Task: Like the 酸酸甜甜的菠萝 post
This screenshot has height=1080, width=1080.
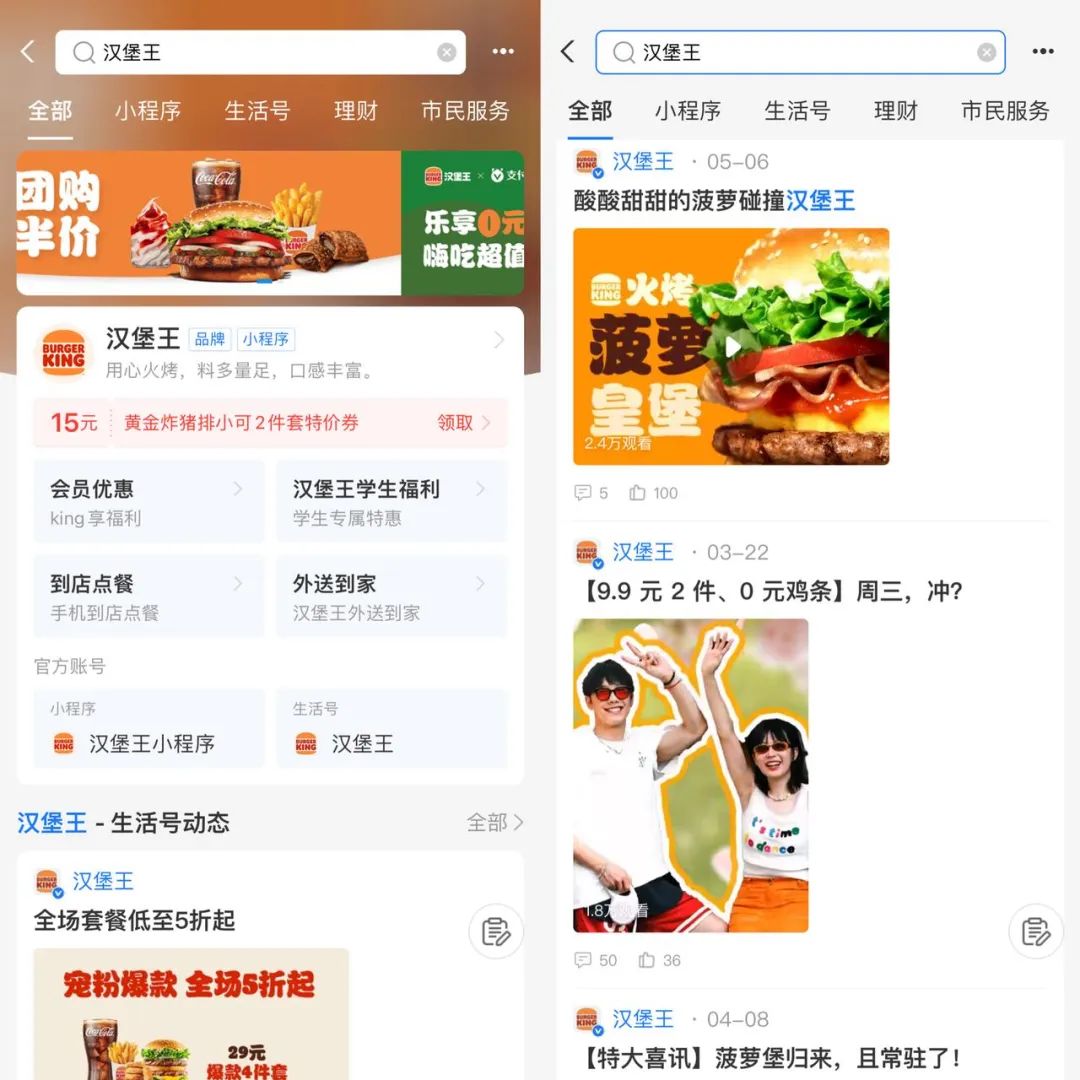Action: 653,493
